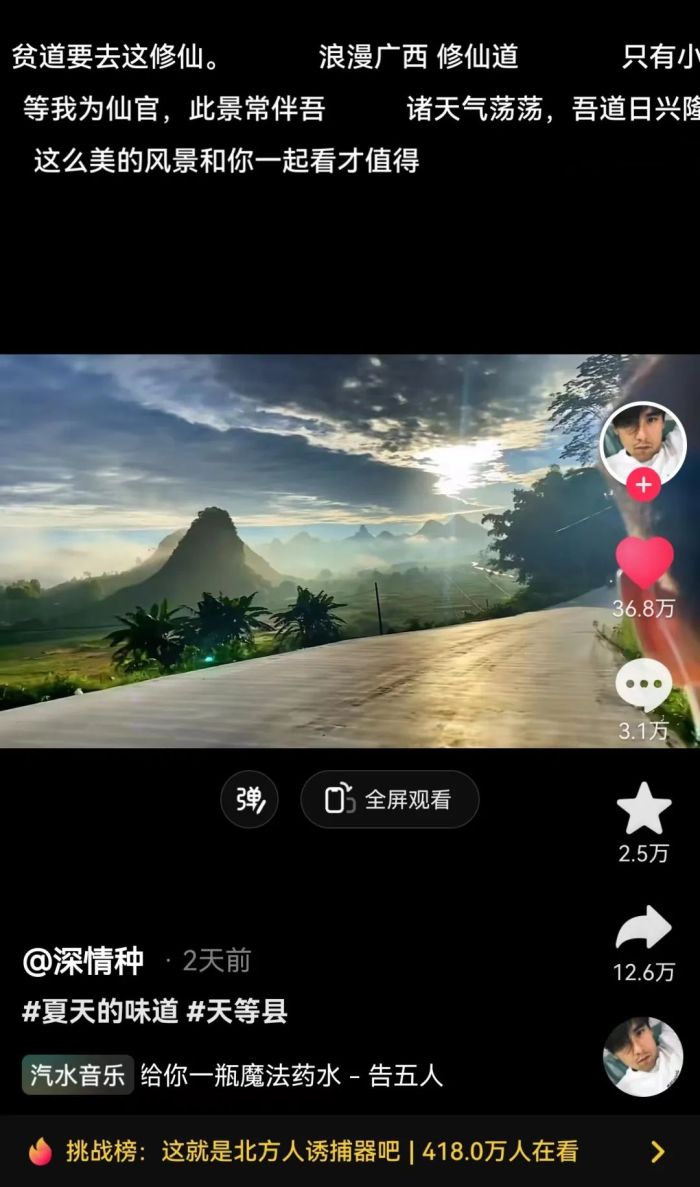The height and width of the screenshot is (1187, 700).
Task: Follow the creator with the red plus
Action: tap(643, 486)
